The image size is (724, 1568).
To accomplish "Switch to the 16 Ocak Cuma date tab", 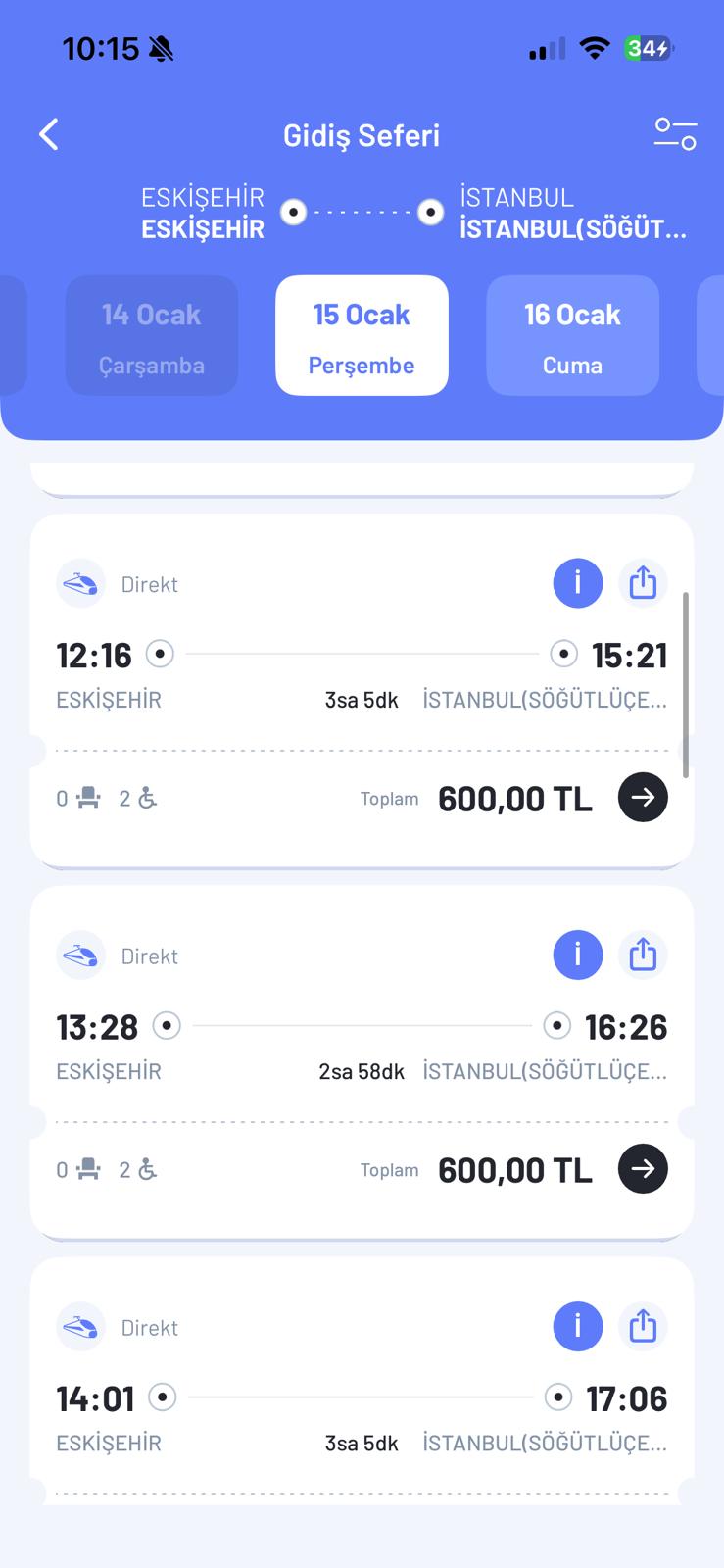I will (572, 335).
